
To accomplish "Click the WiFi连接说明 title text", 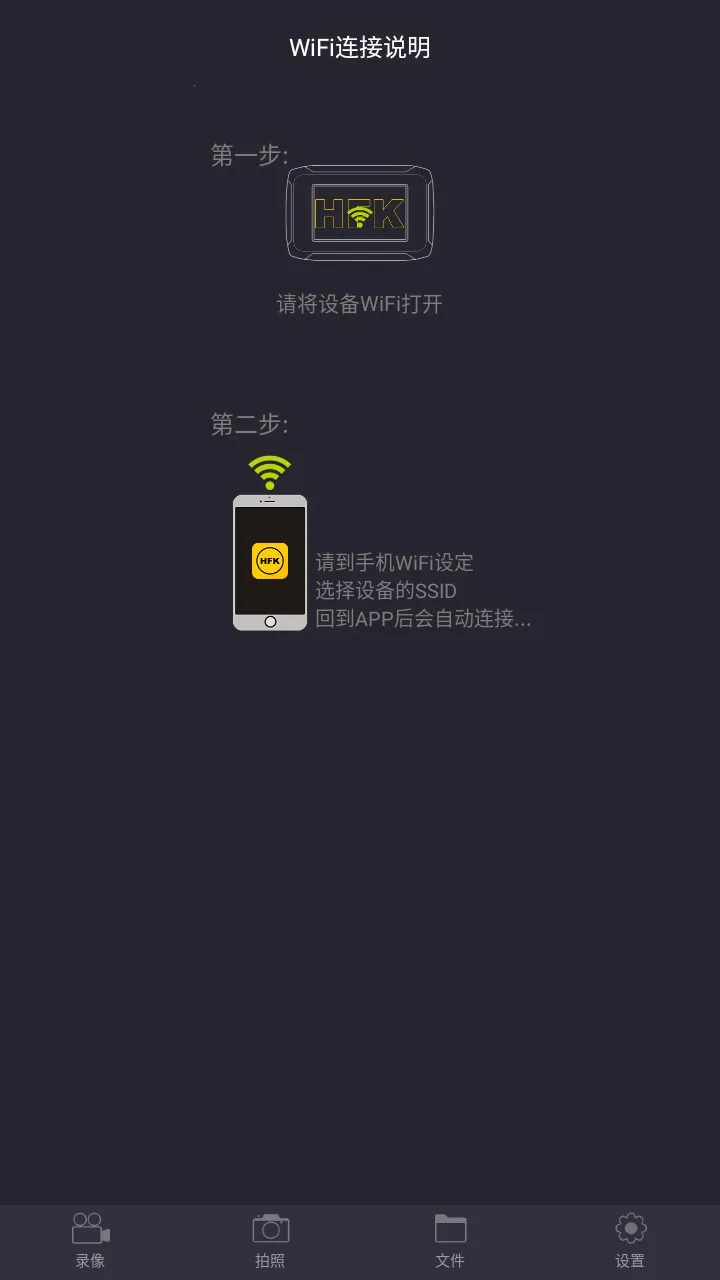I will (x=359, y=48).
